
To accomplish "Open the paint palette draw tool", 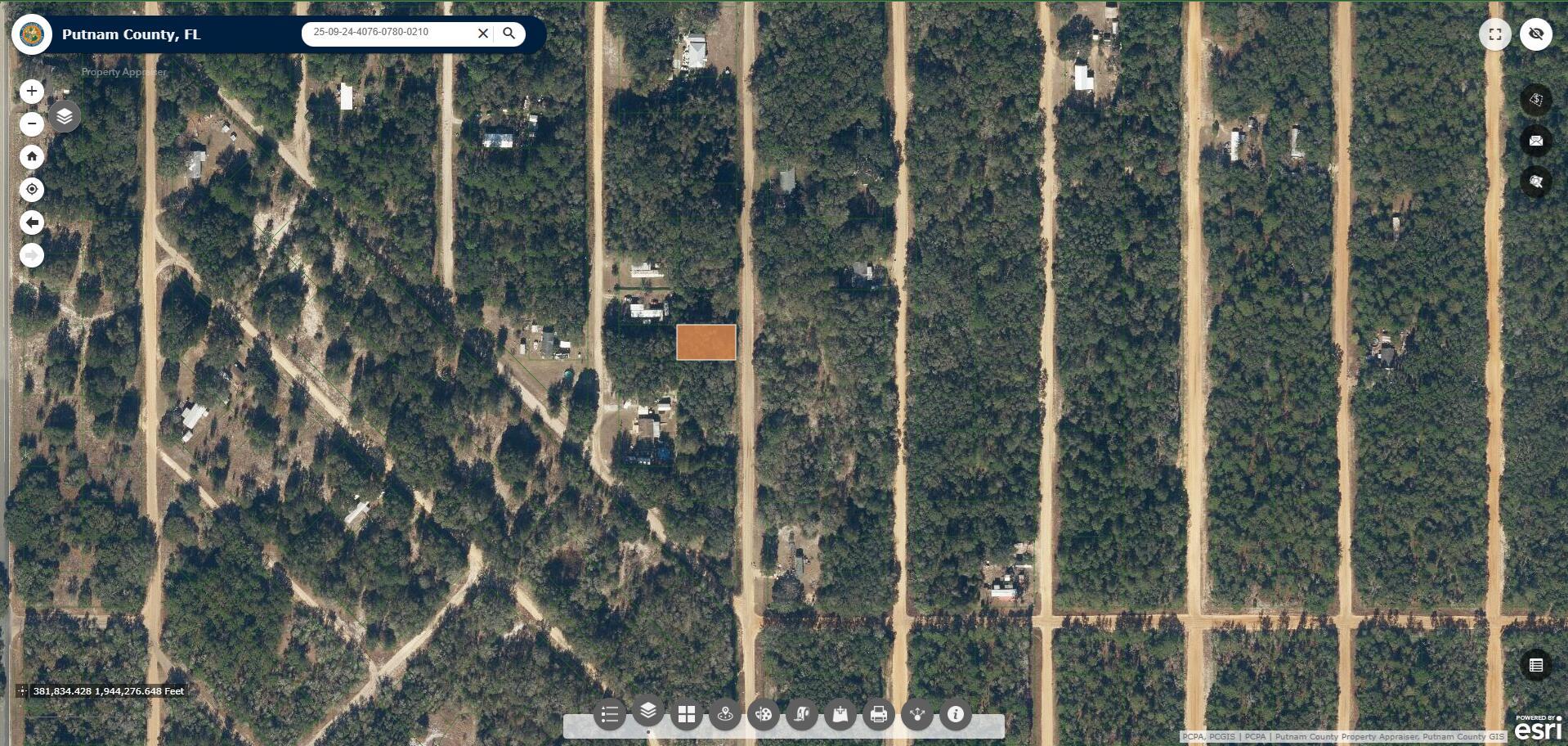I will pos(764,715).
